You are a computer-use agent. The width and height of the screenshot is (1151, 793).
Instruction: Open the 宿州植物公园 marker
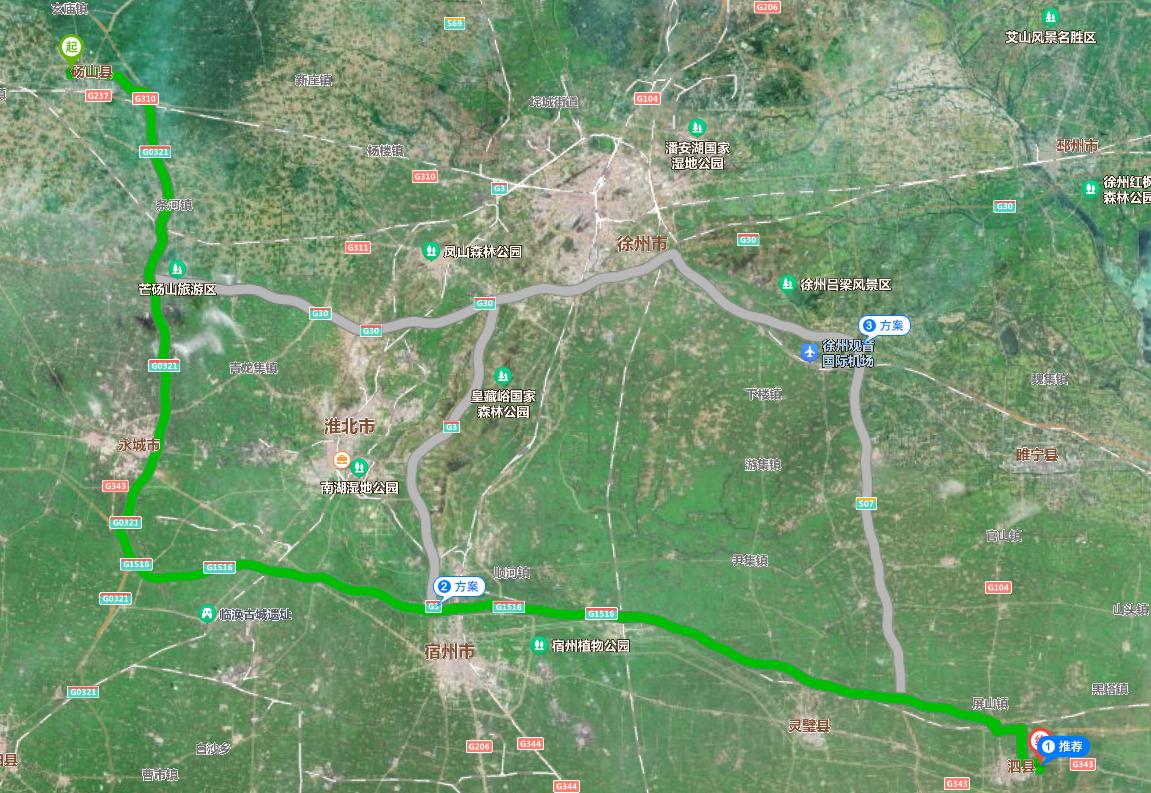540,646
